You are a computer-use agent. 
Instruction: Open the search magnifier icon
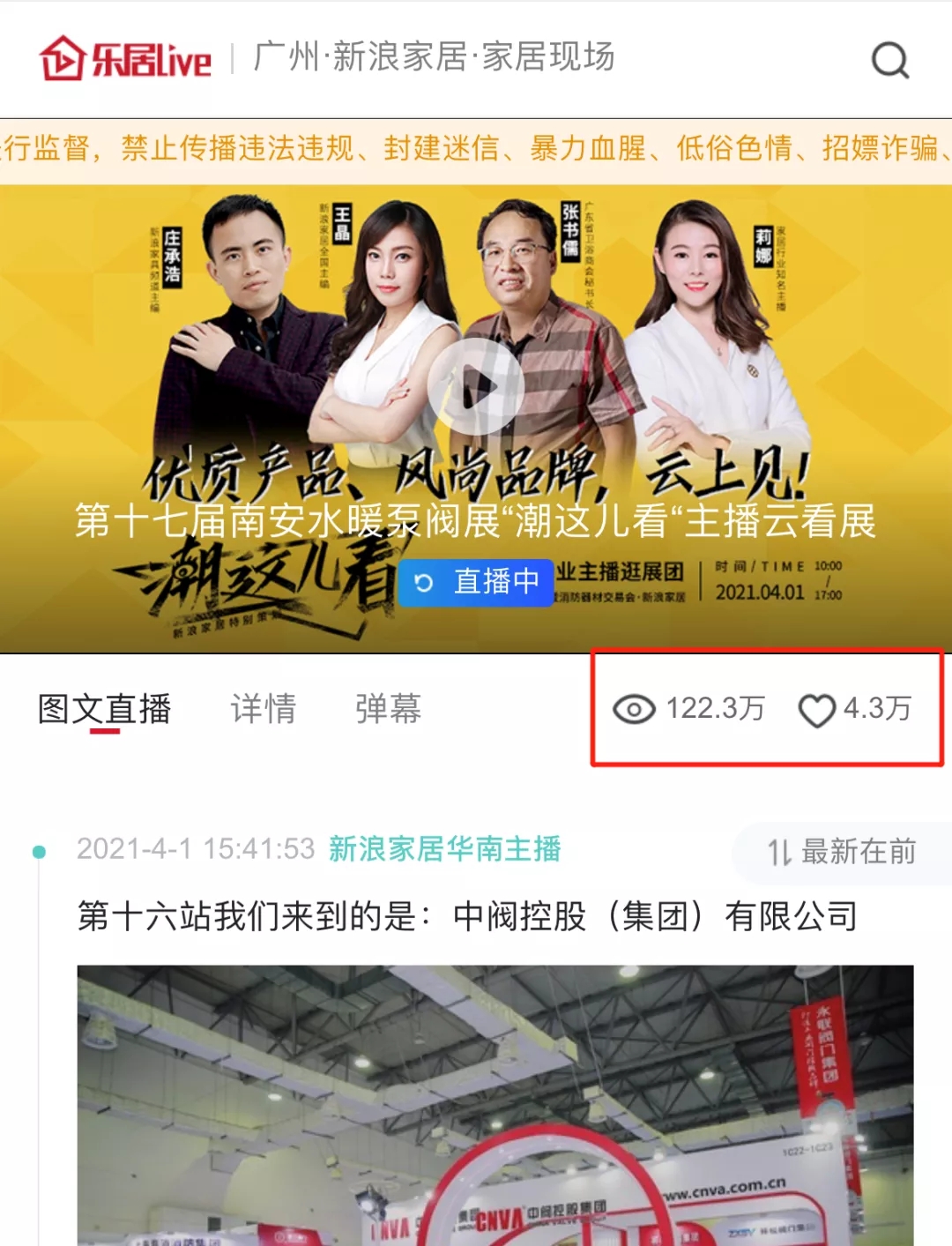pos(889,61)
